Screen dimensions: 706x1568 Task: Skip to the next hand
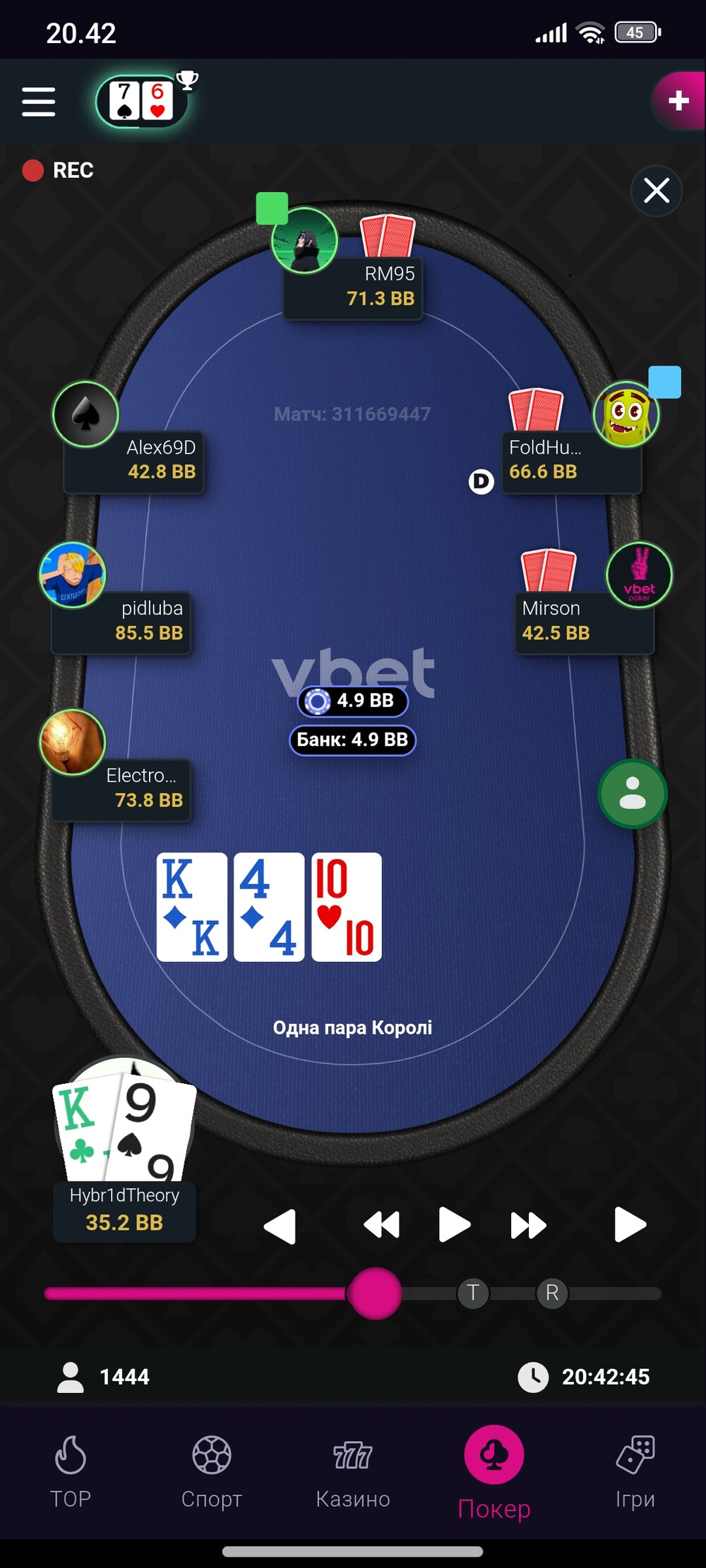click(x=630, y=1224)
